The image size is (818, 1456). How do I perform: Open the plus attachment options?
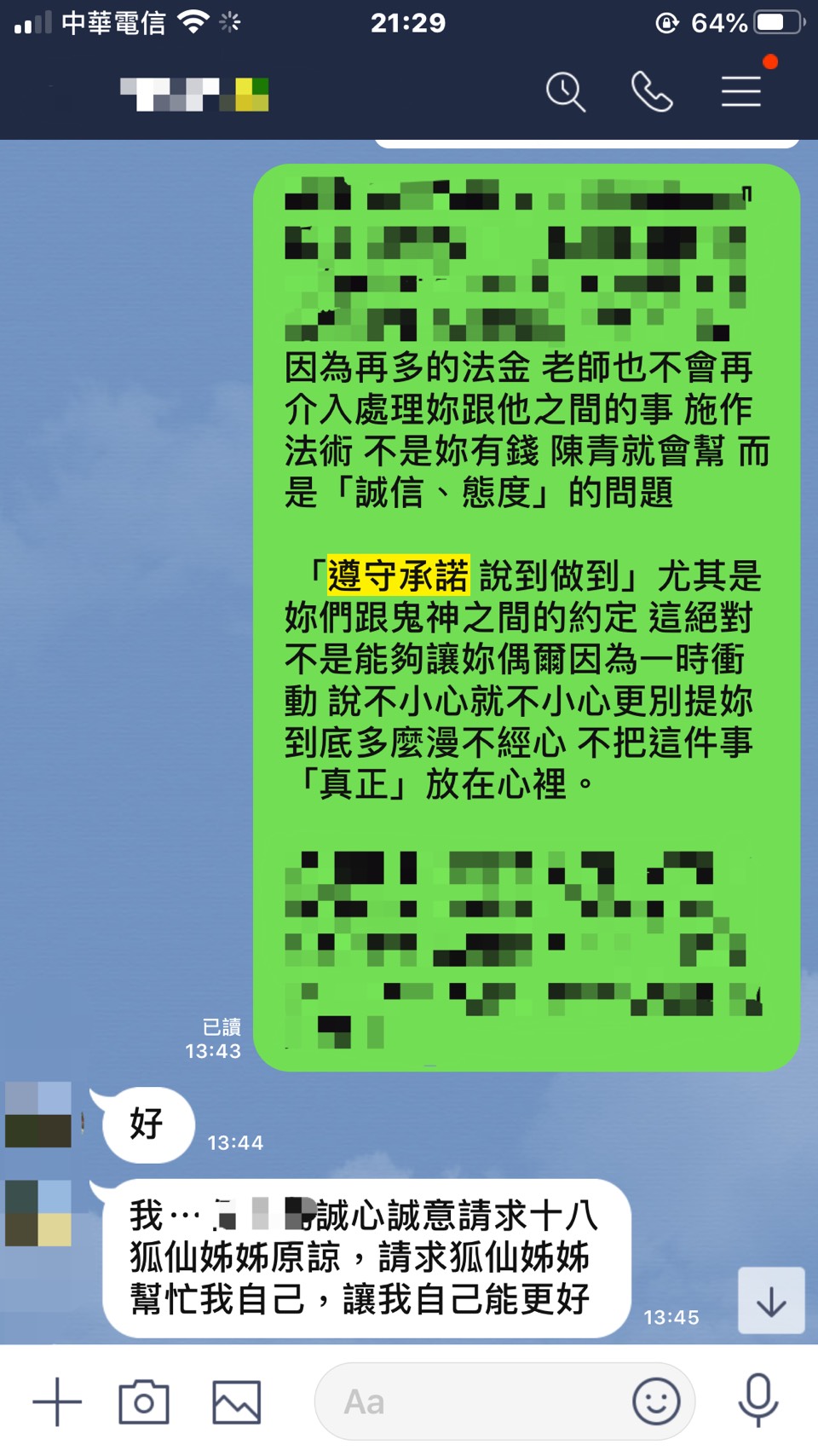click(x=57, y=1401)
